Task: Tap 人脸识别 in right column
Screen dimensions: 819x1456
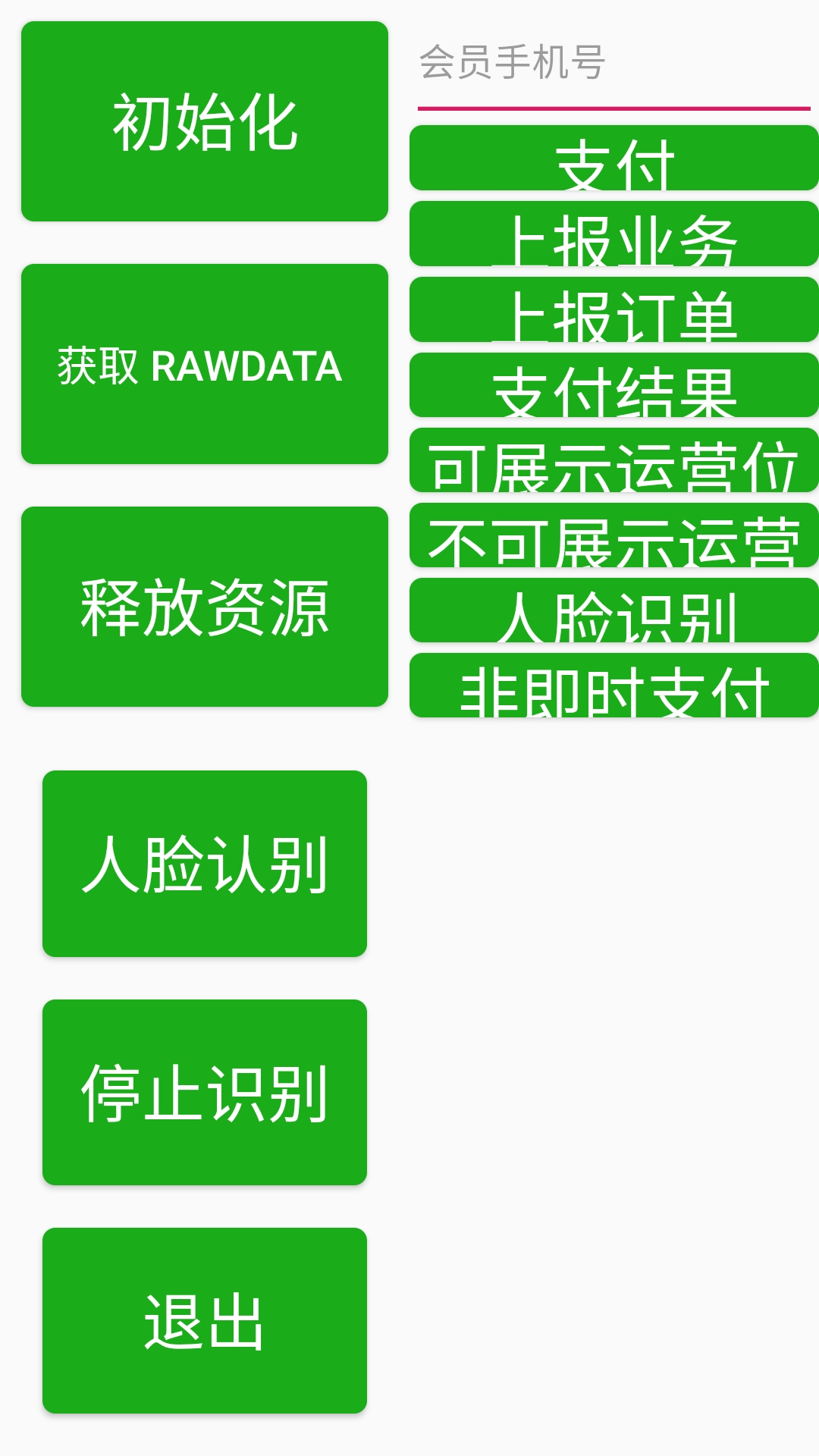Action: 614,610
